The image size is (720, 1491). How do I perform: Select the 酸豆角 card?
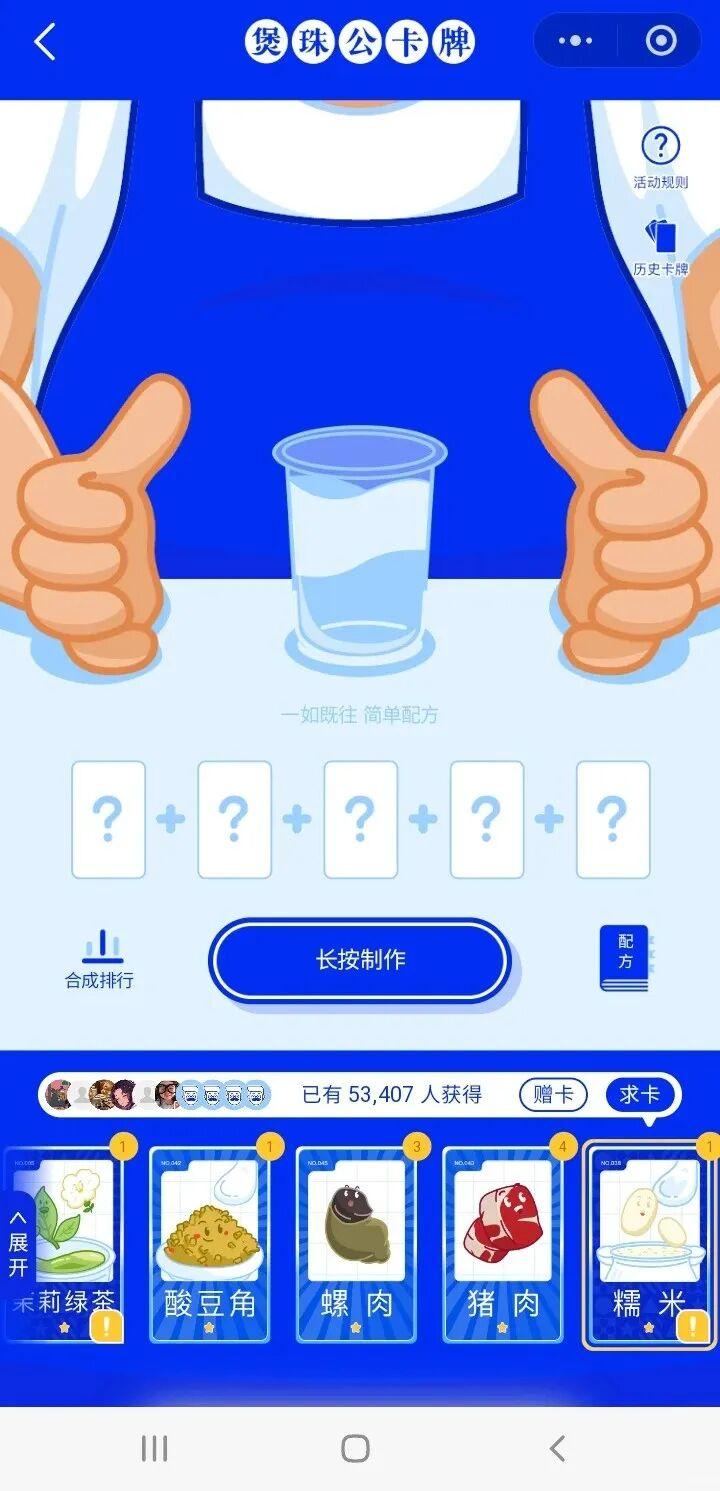point(210,1245)
